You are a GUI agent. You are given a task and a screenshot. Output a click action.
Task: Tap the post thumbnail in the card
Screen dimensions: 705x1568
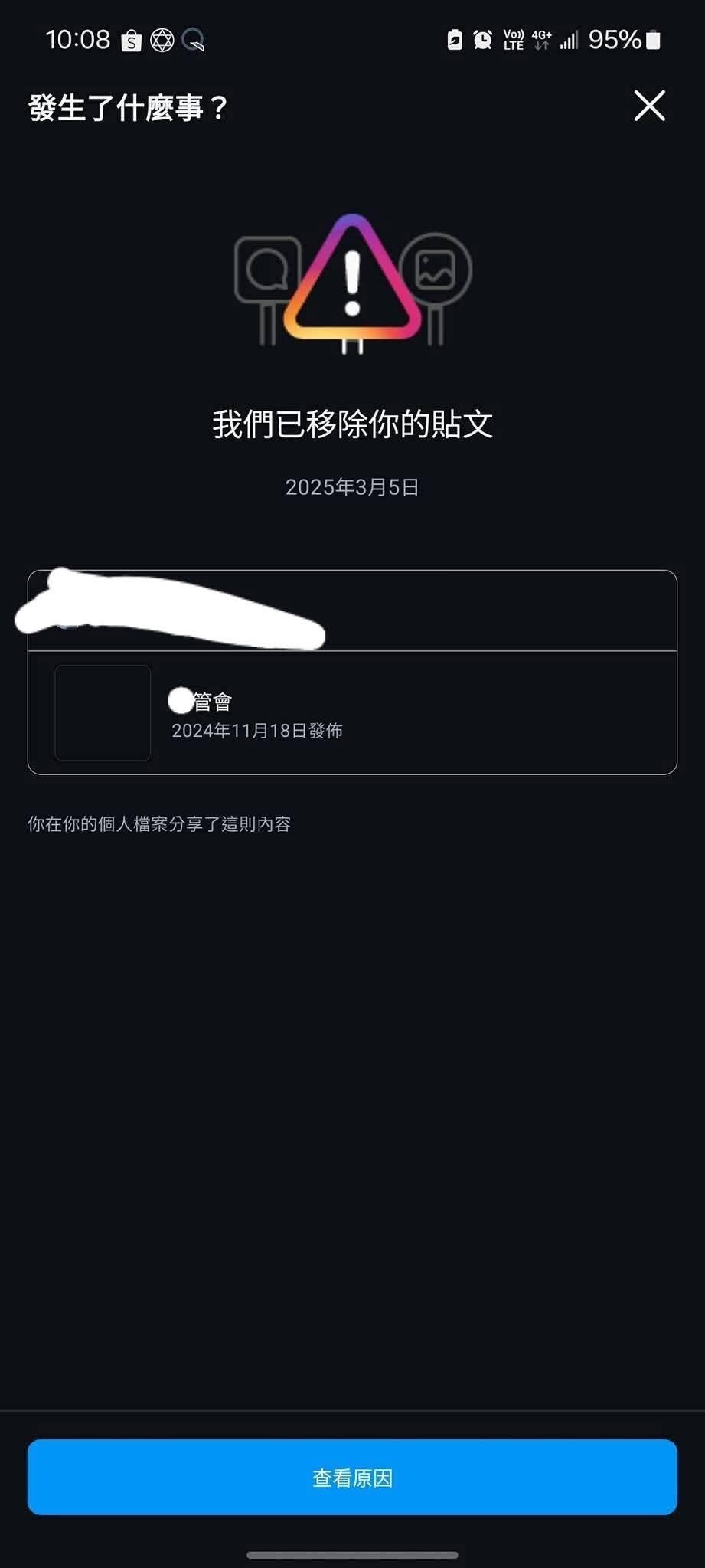coord(103,712)
